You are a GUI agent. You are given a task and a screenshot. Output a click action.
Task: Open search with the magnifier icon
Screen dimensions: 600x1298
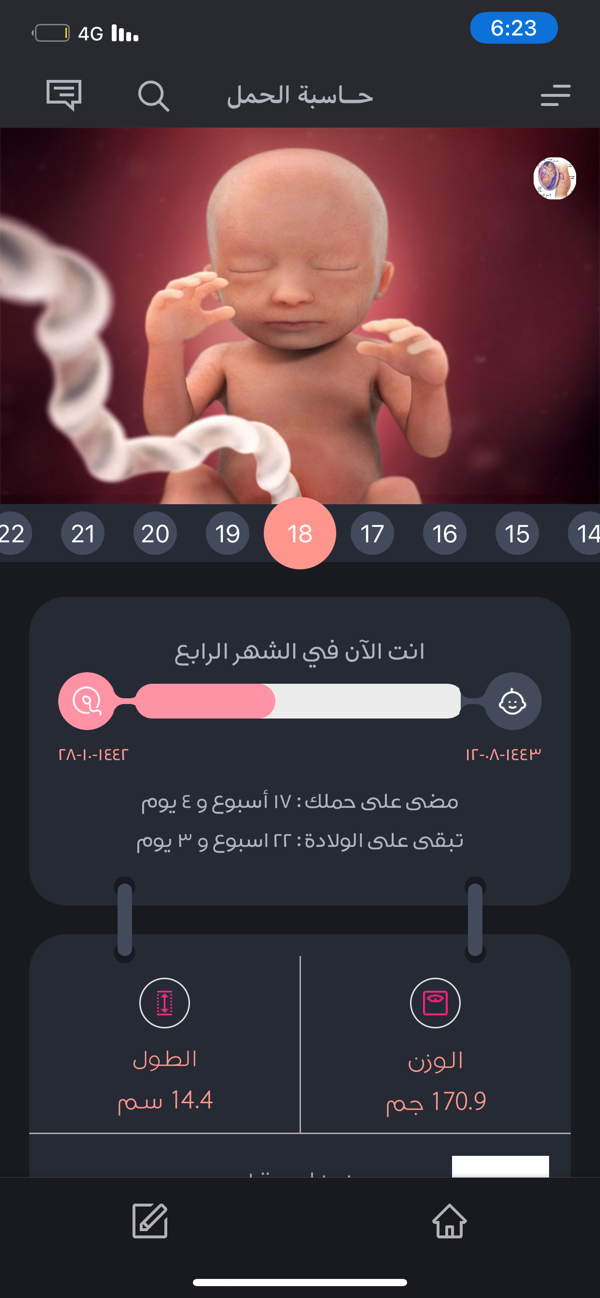pos(153,96)
